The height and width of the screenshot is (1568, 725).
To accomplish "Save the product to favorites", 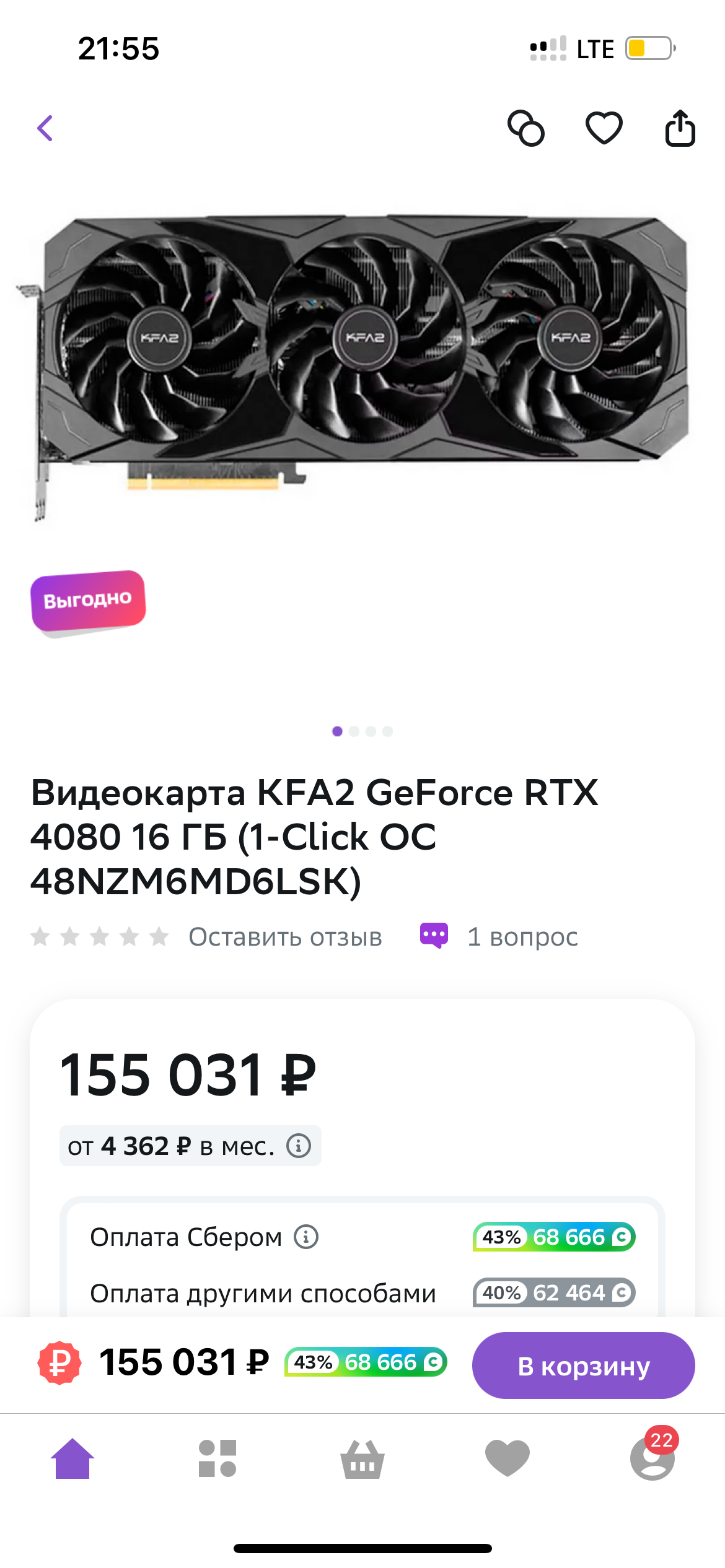I will (x=604, y=128).
